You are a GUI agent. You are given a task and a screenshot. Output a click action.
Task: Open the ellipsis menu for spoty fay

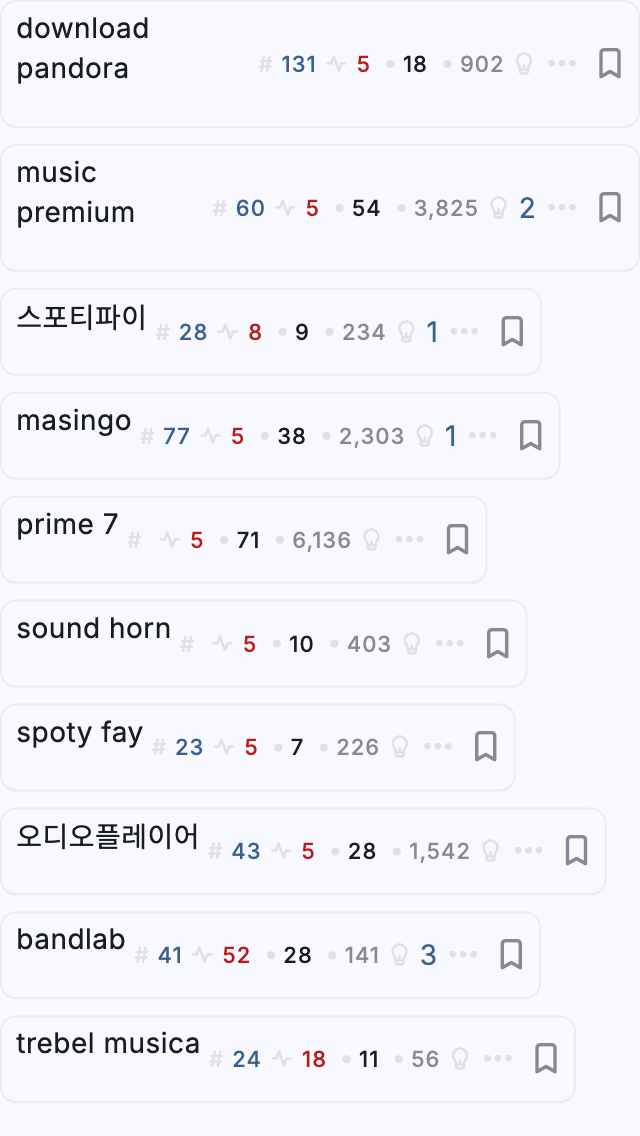[438, 747]
